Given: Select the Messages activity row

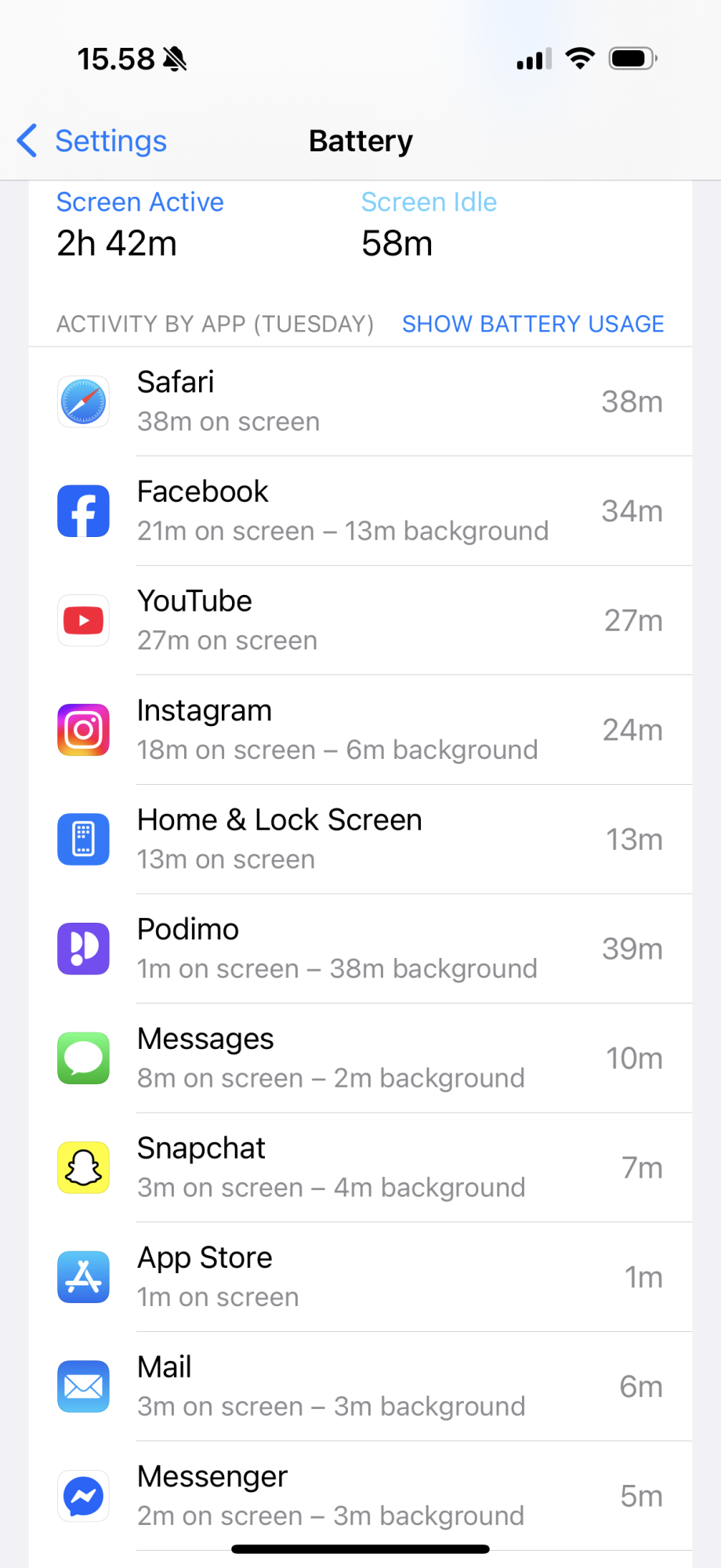Looking at the screenshot, I should point(360,1058).
